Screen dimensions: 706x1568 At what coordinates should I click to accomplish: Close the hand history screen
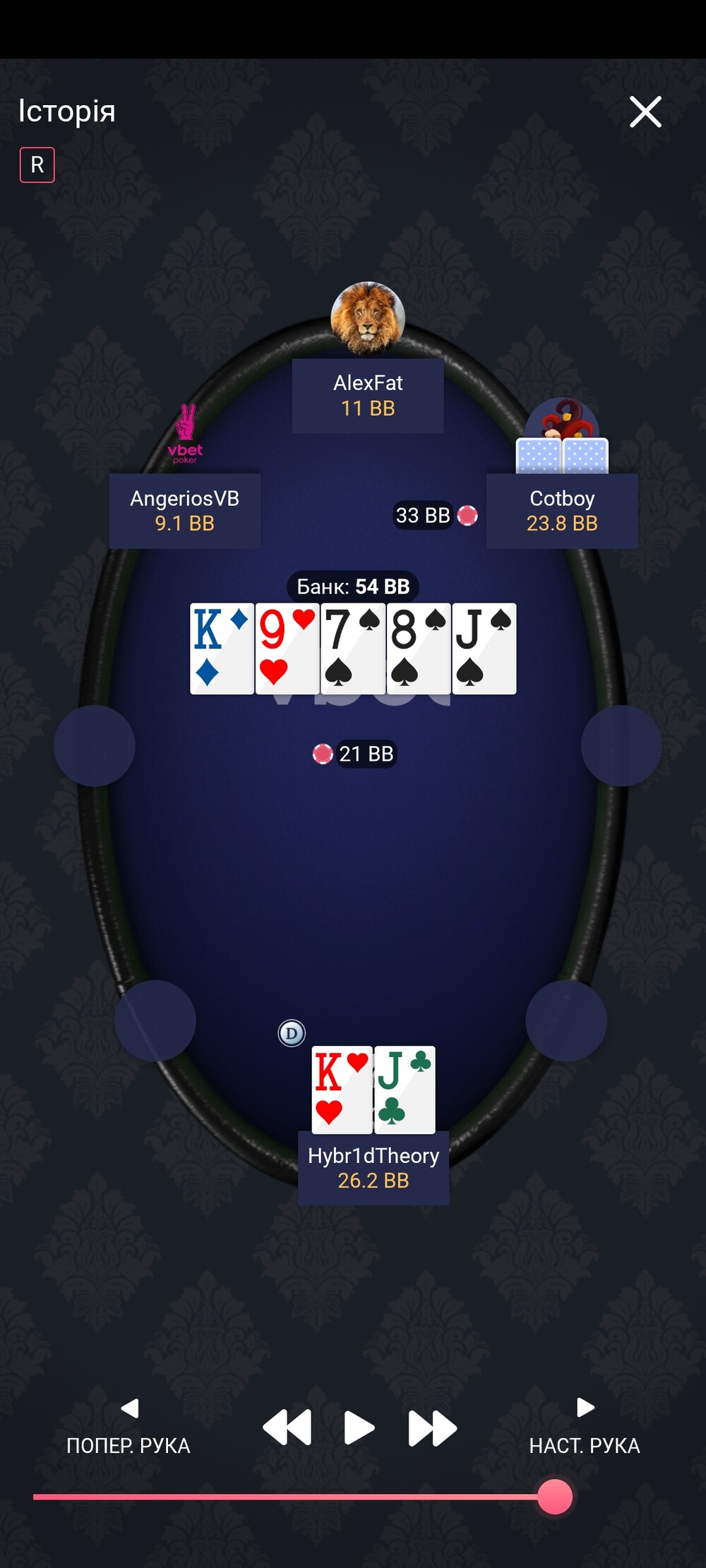tap(645, 112)
